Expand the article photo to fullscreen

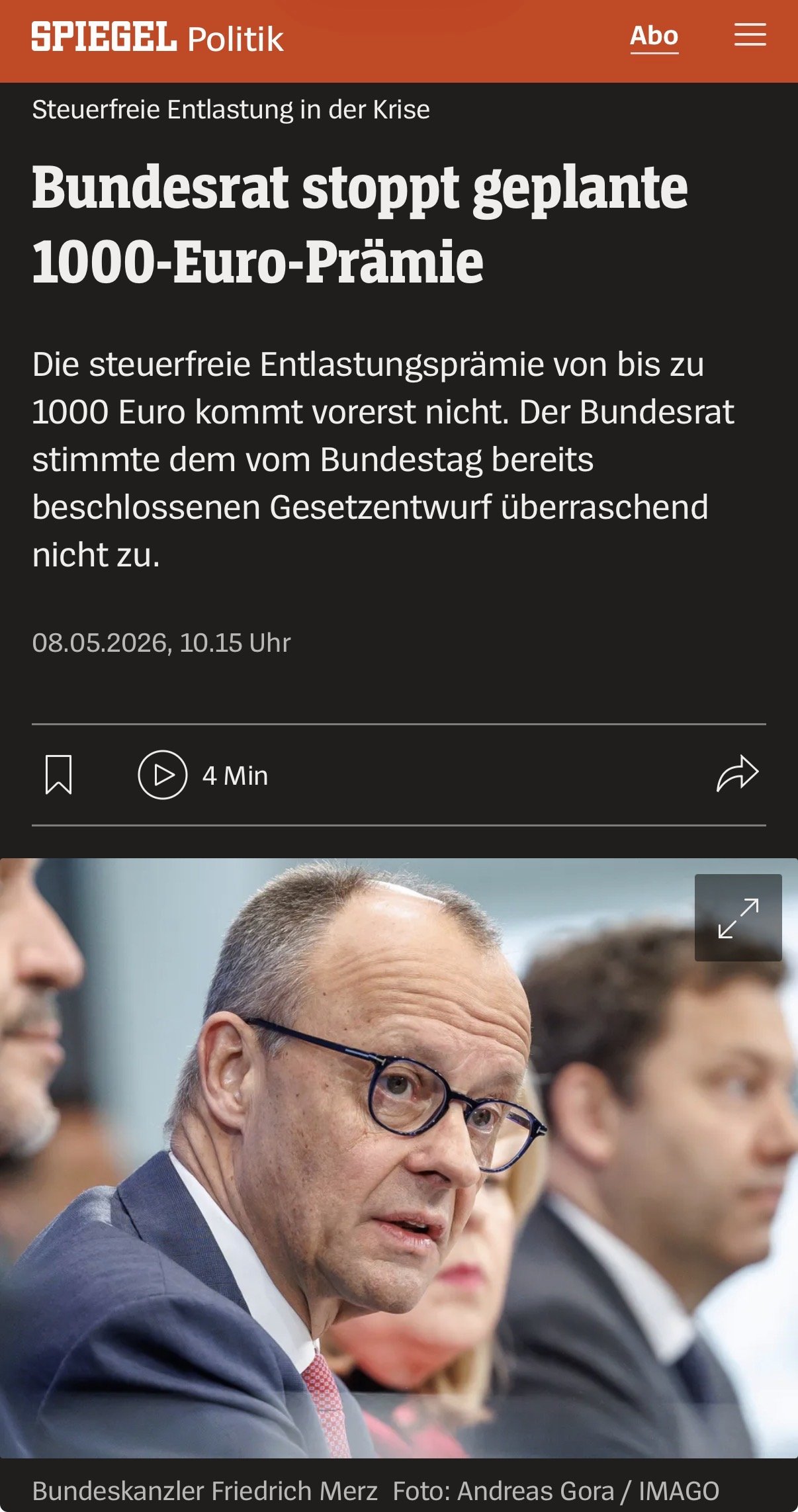click(738, 917)
